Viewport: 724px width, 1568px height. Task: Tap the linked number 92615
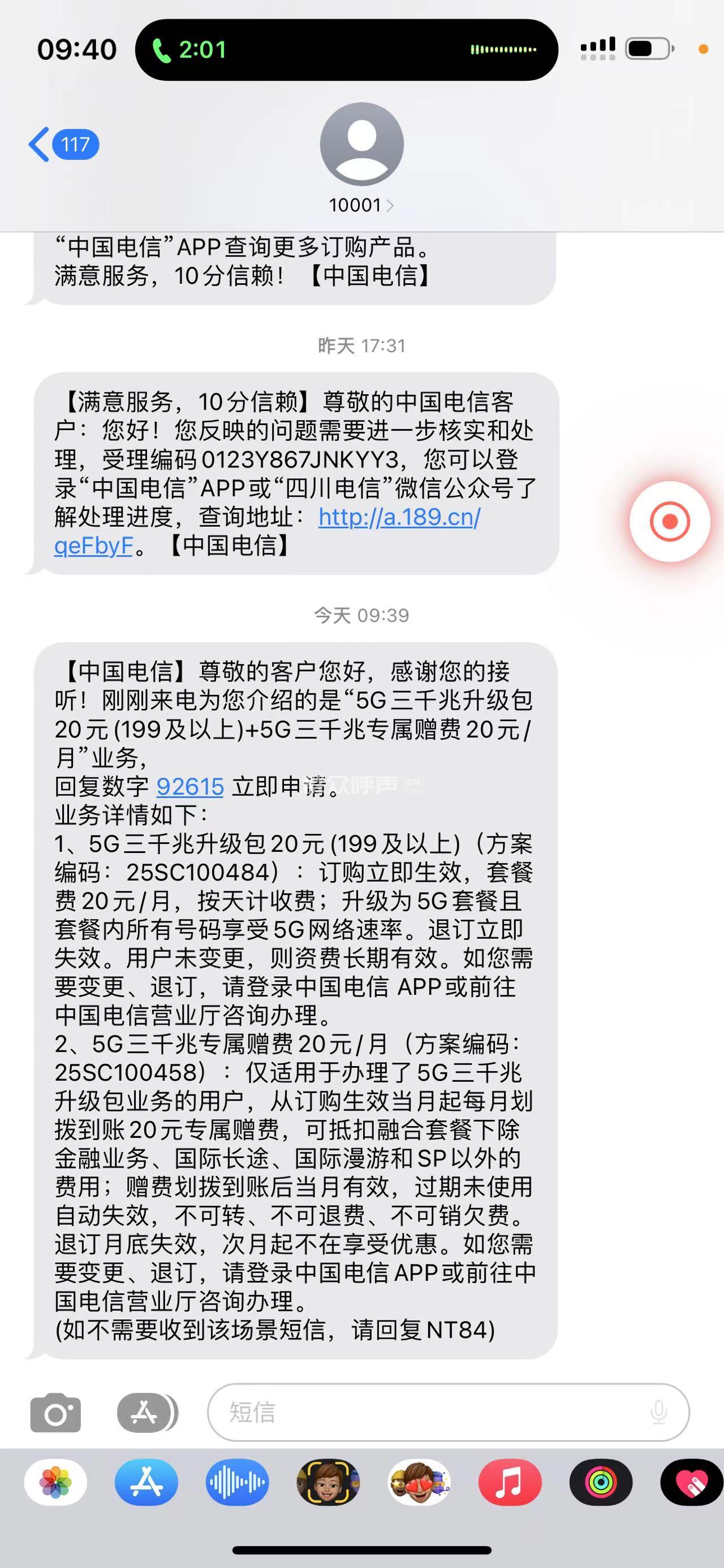point(190,786)
